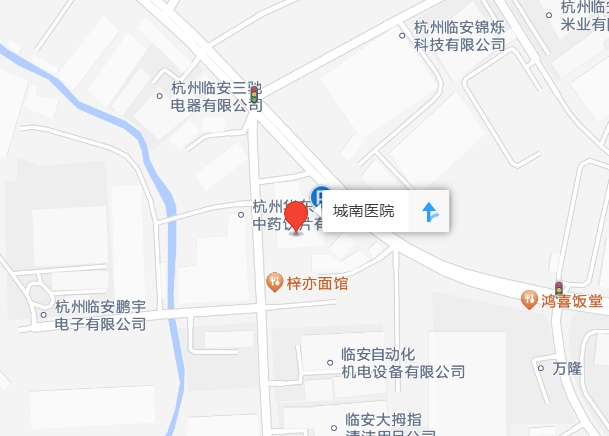
Task: Select the 鸿喜饭堂 restaurant marker
Action: pos(529,298)
